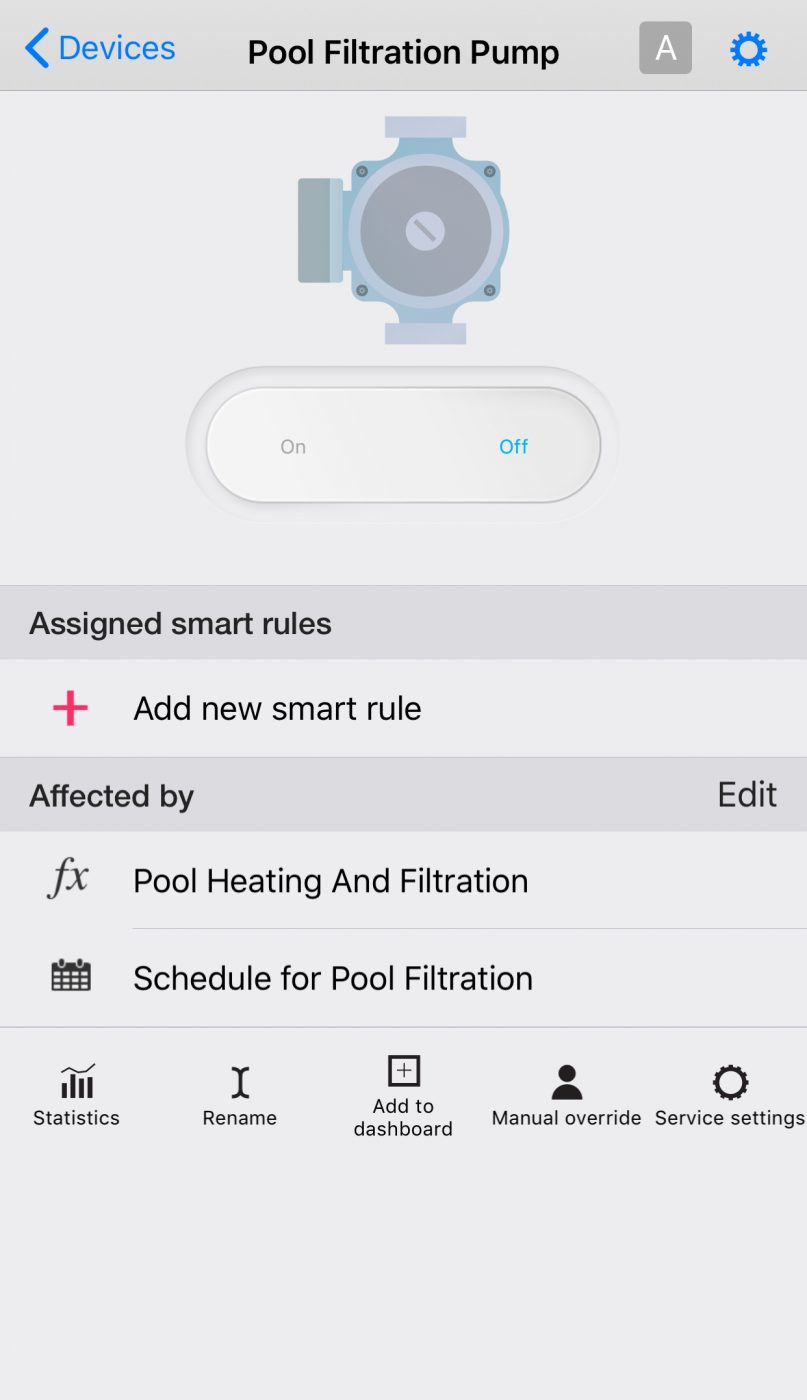The image size is (807, 1400).
Task: View the pump Statistics
Action: point(76,1096)
